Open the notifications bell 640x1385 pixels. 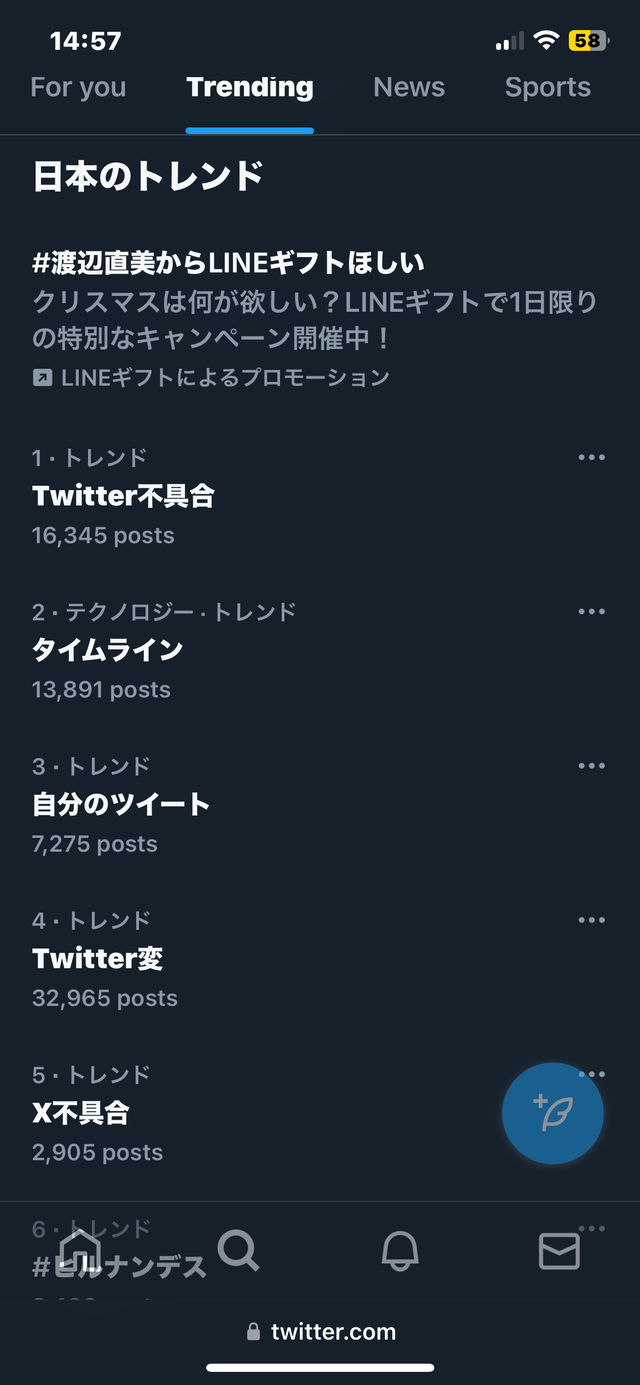pos(399,1250)
